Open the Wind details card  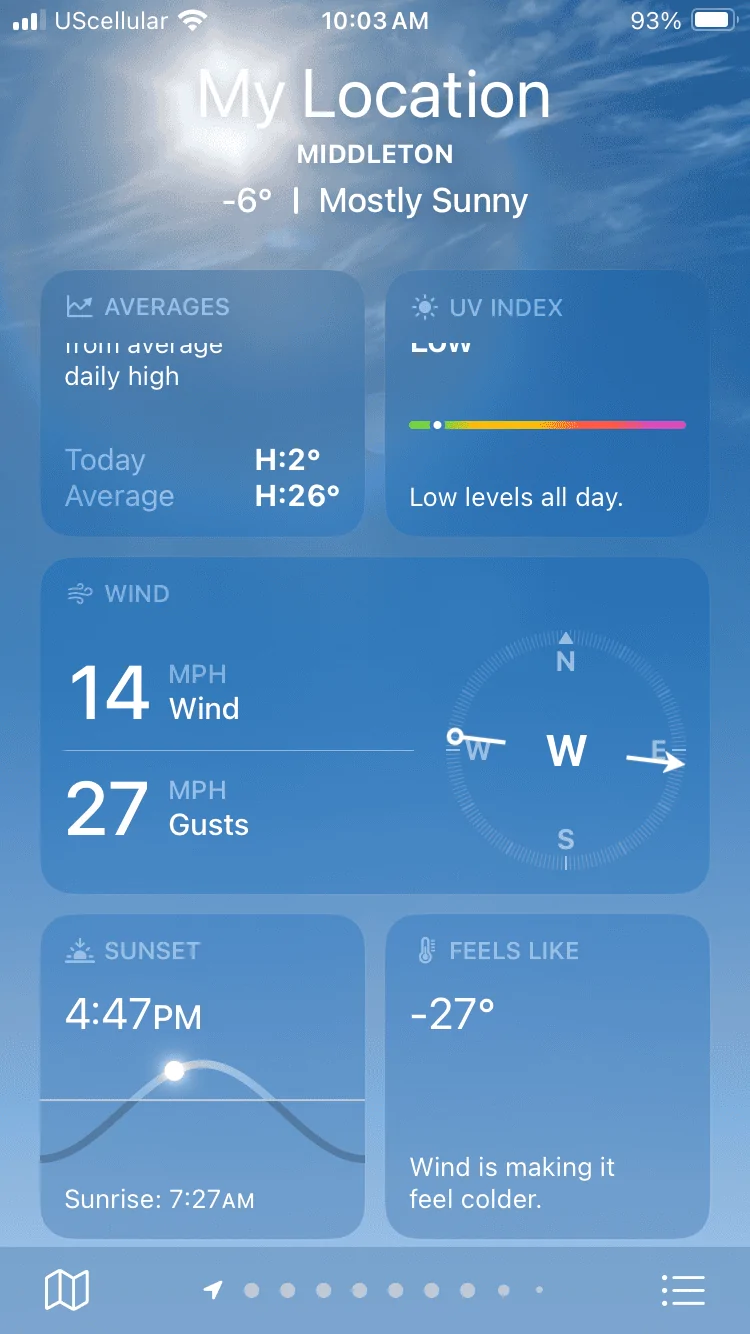(375, 726)
